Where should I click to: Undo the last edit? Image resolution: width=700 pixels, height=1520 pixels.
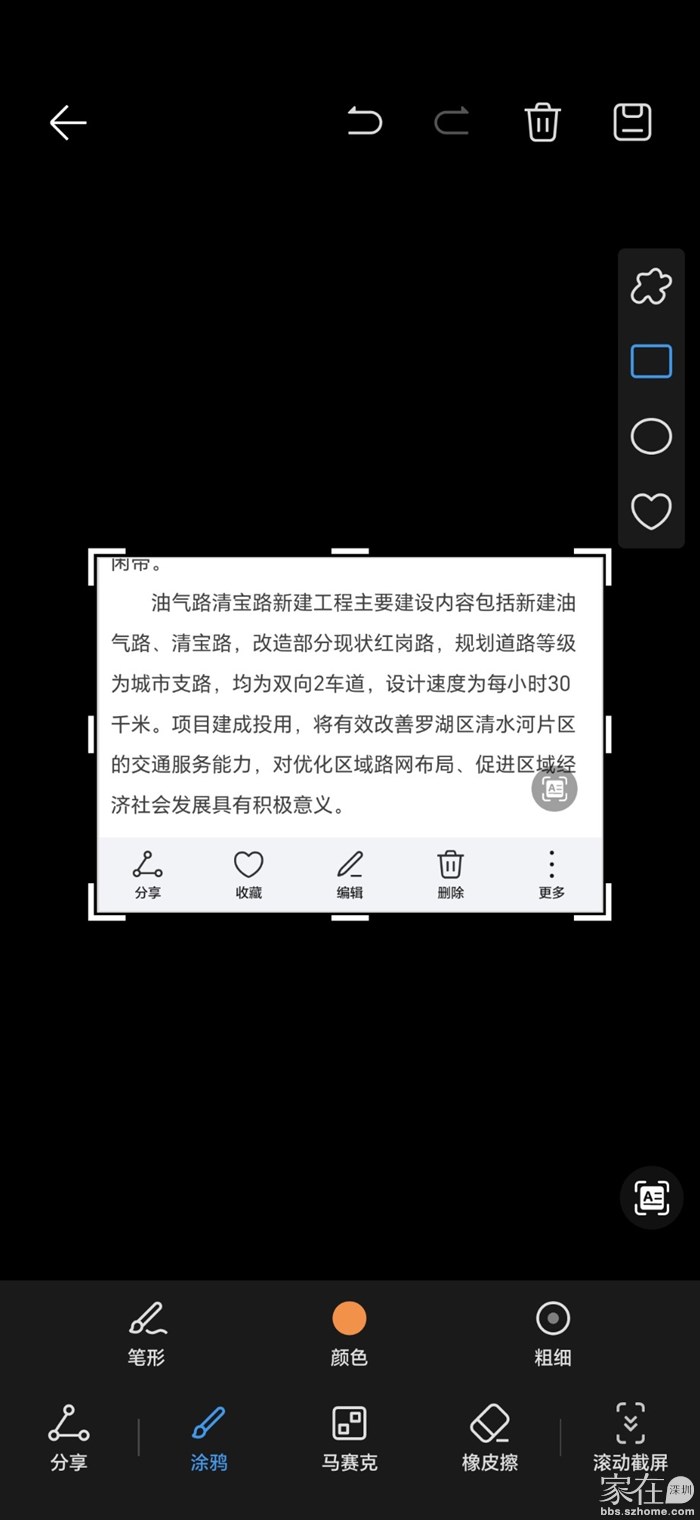[364, 122]
